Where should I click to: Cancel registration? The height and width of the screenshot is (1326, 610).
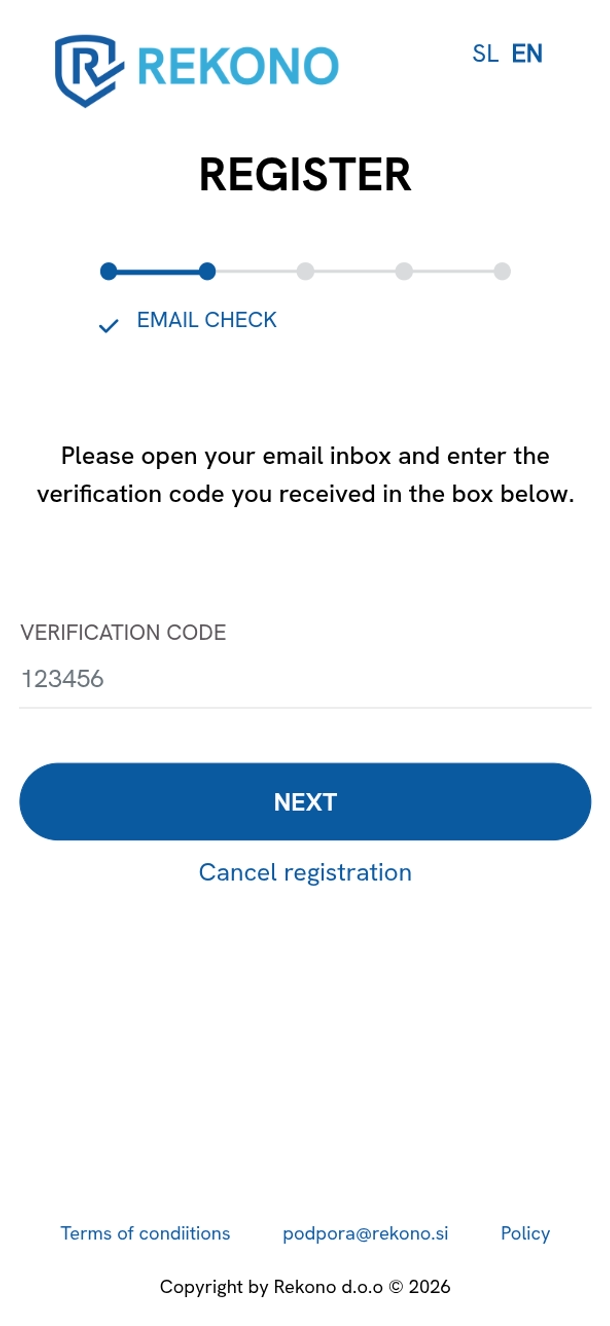click(x=305, y=872)
